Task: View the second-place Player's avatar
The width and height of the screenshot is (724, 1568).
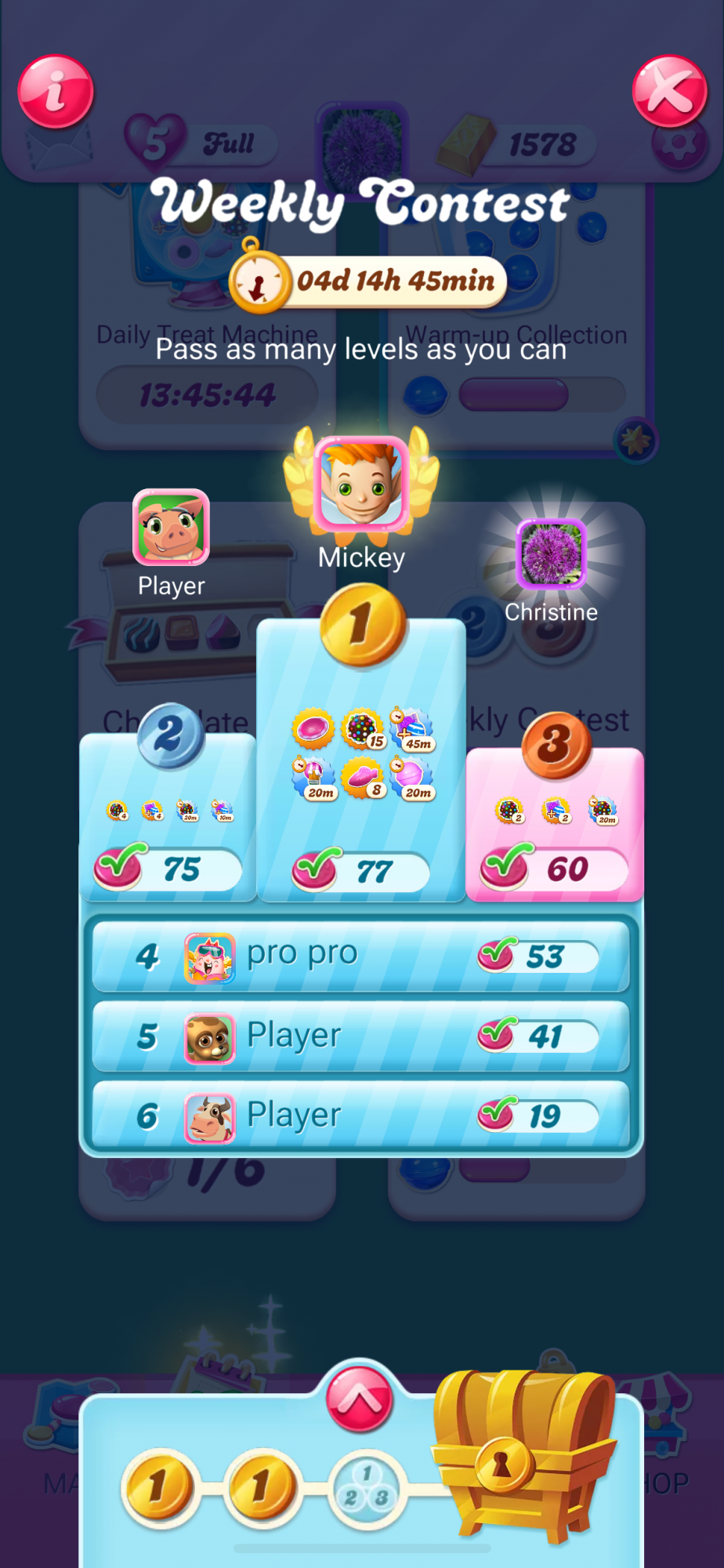Action: (171, 528)
